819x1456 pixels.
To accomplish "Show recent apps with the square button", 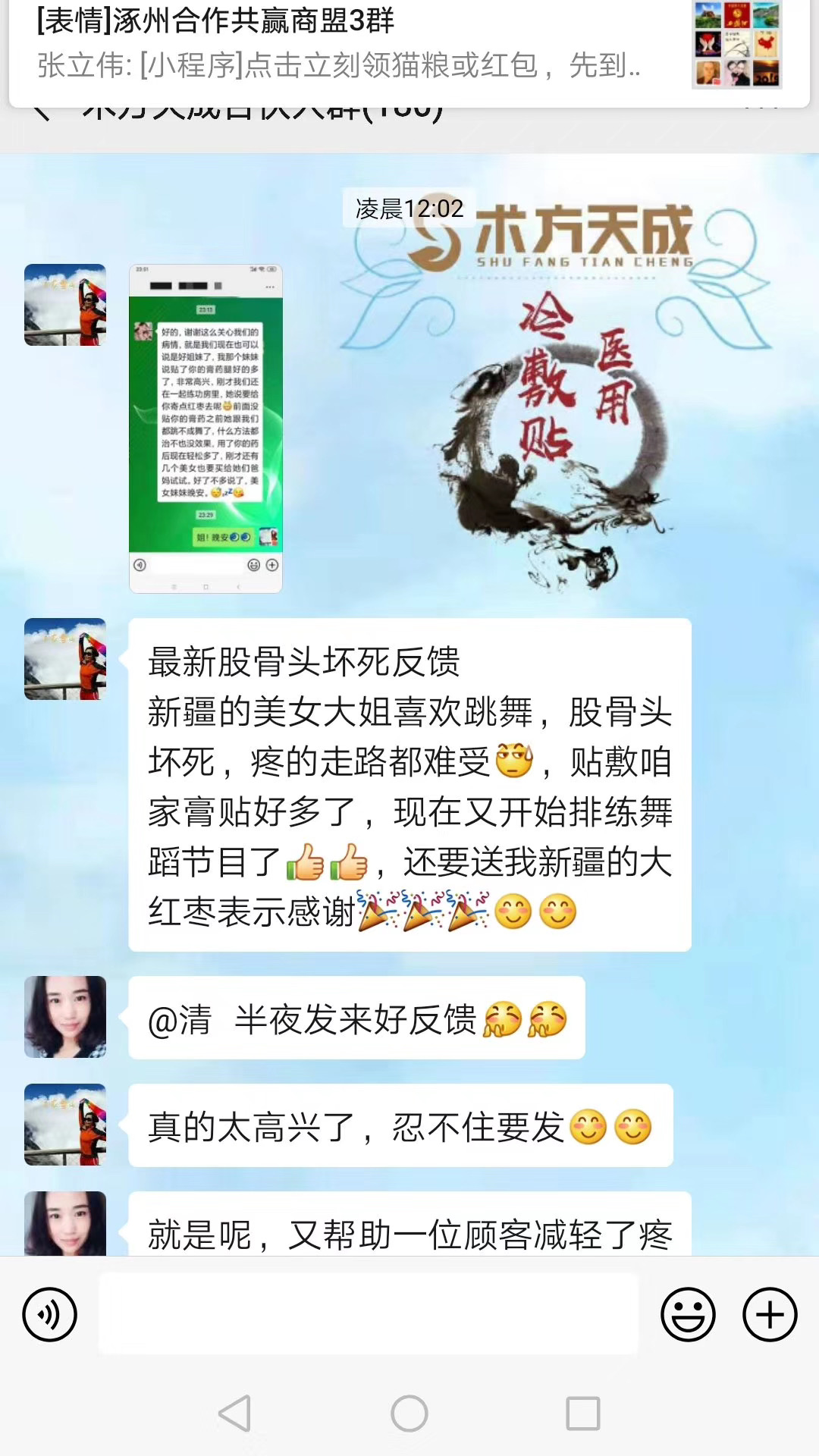I will [x=582, y=1414].
